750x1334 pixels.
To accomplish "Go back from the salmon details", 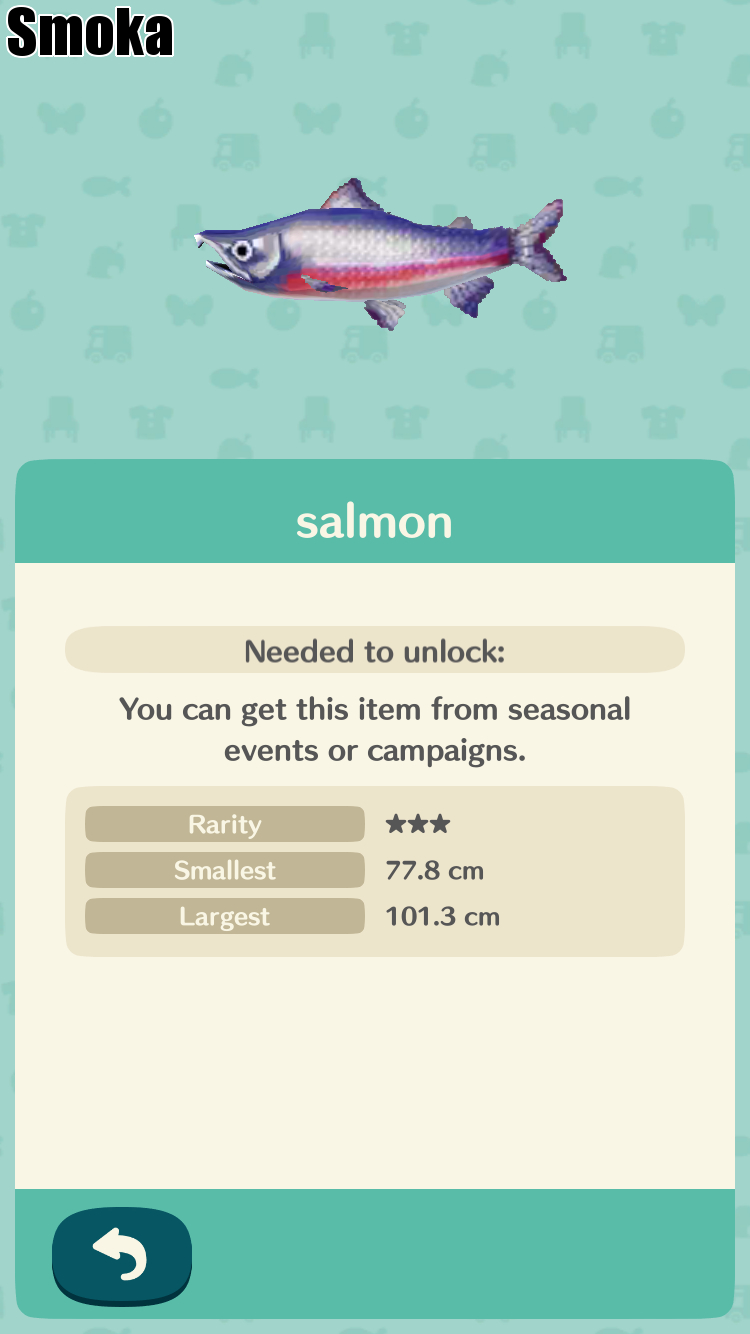I will 121,1256.
